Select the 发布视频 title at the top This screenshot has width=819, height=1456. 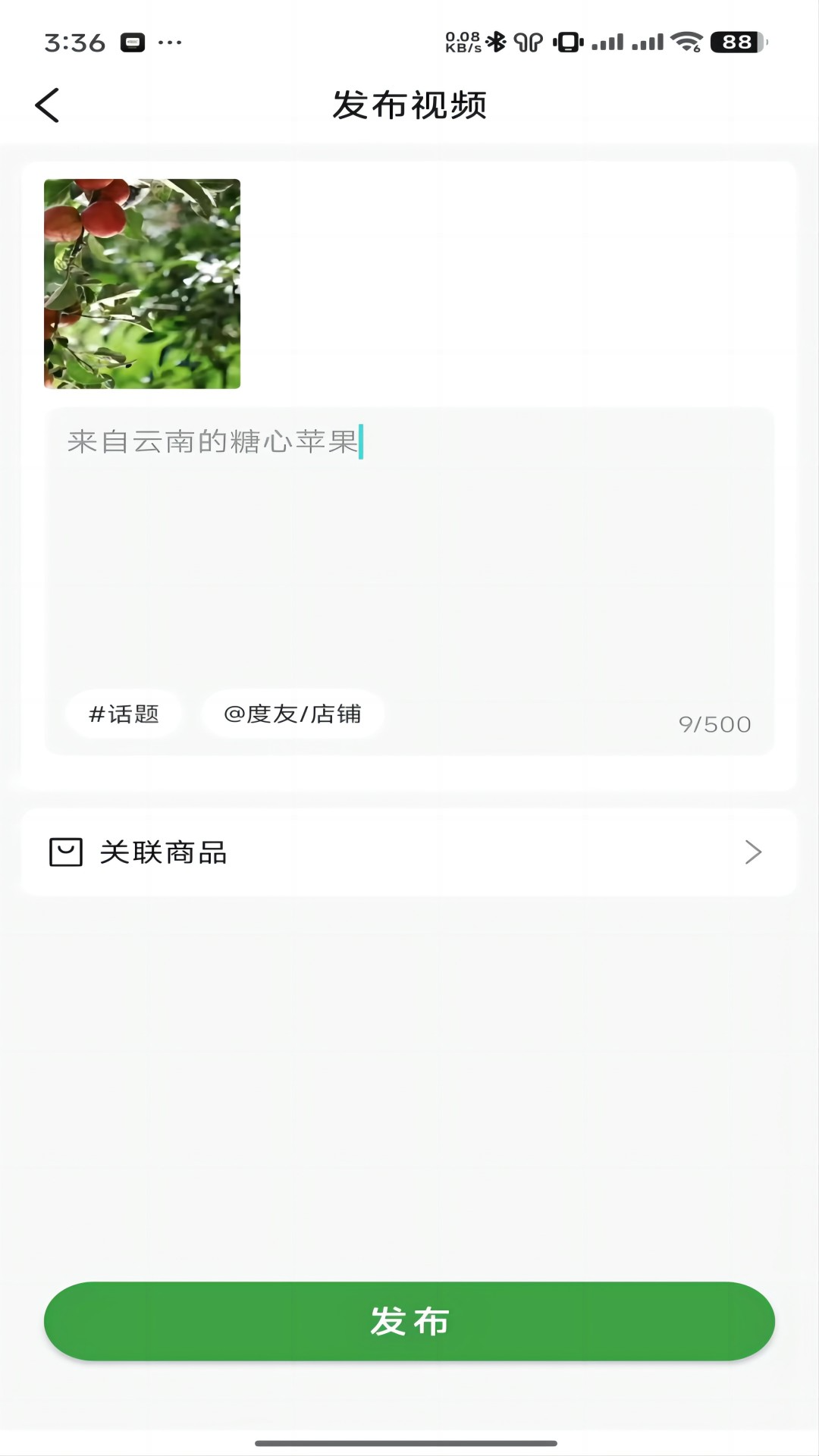[409, 104]
